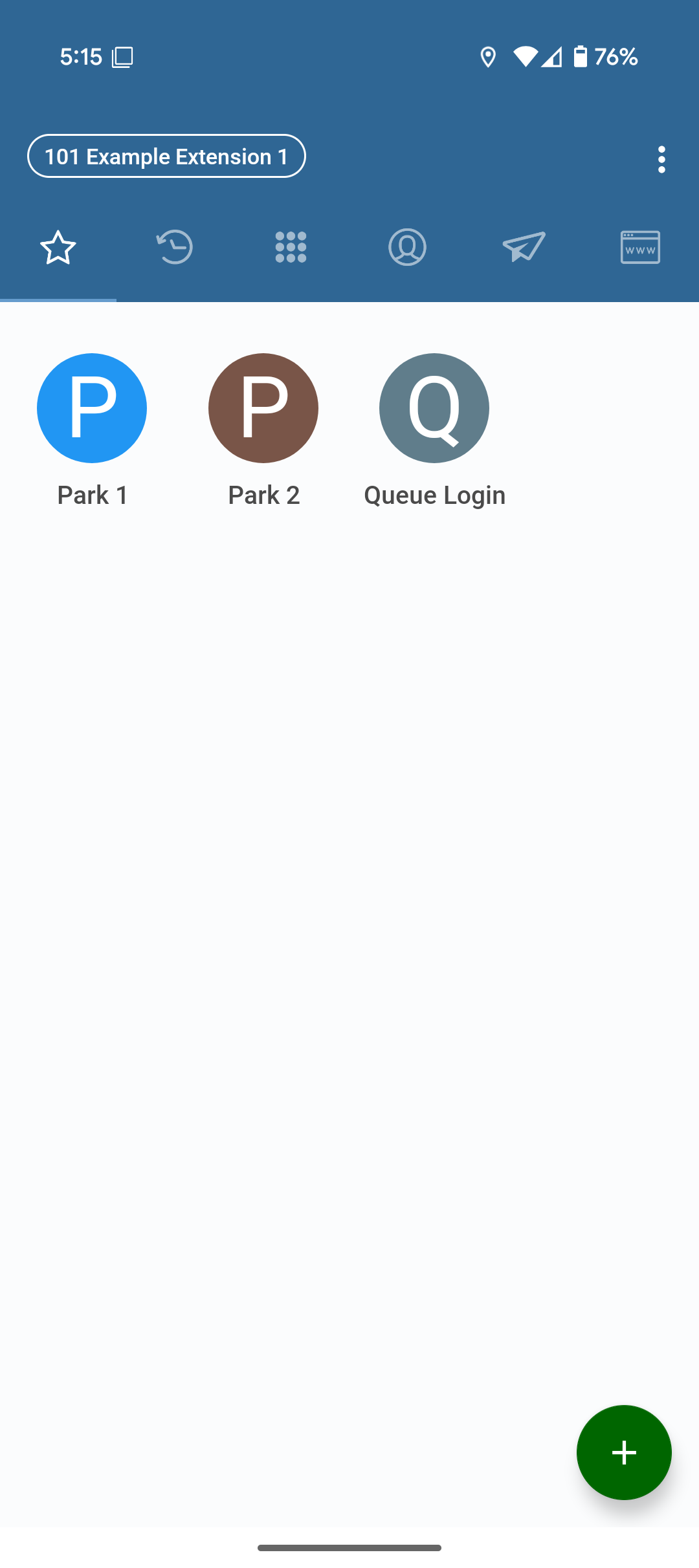Switch to the call history tab
Screen dimensions: 699x1568
pyautogui.click(x=175, y=247)
